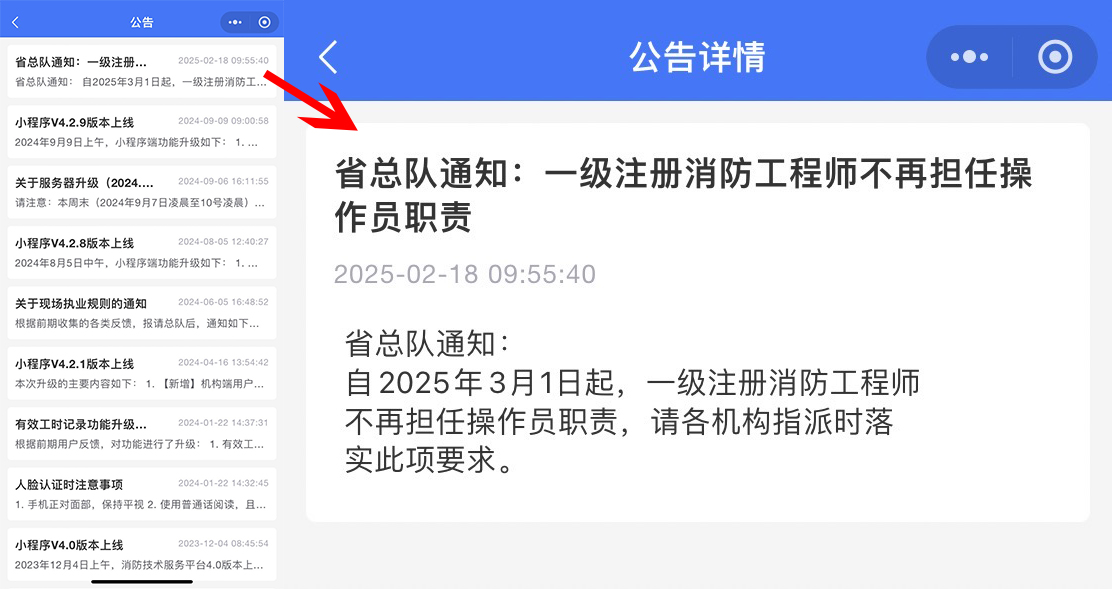Open 关于现场执业规则的通知
The image size is (1112, 589).
(141, 312)
